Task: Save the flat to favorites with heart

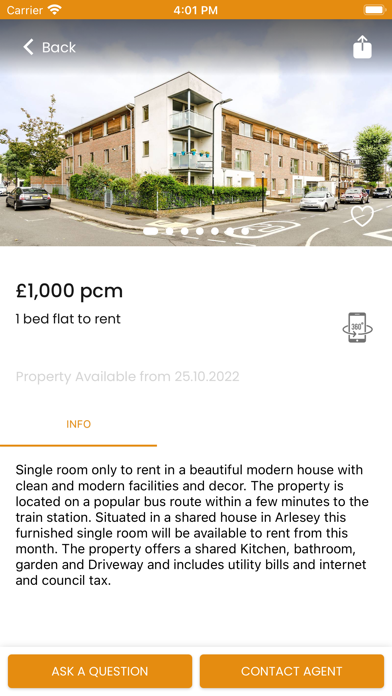Action: point(362,216)
